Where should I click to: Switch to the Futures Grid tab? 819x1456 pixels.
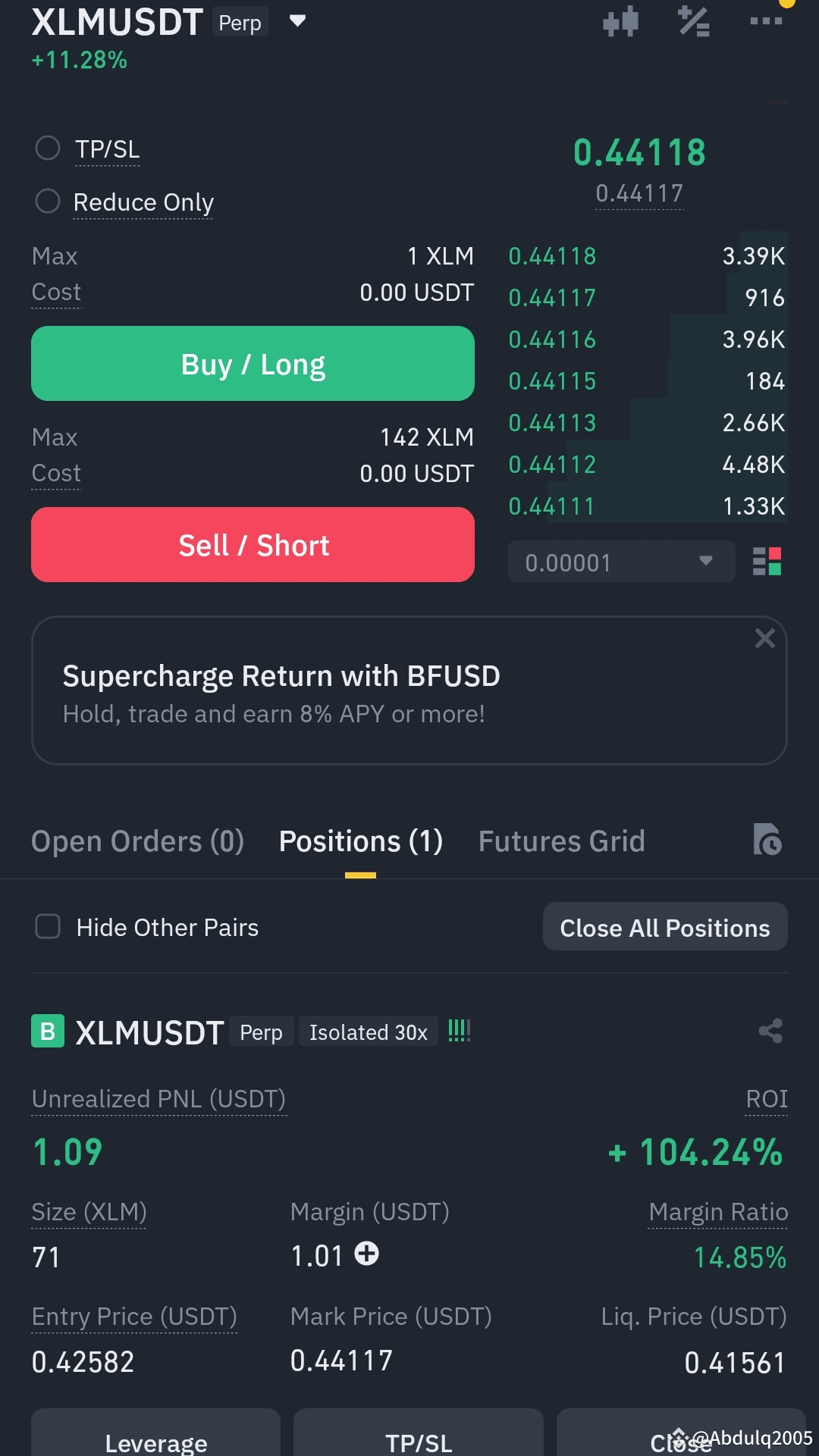tap(561, 841)
